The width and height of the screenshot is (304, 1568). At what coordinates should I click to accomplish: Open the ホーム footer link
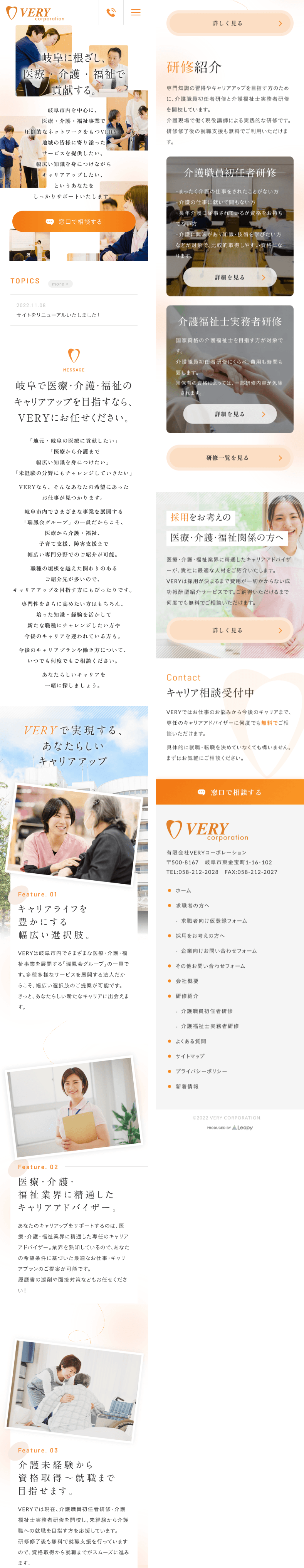click(183, 891)
